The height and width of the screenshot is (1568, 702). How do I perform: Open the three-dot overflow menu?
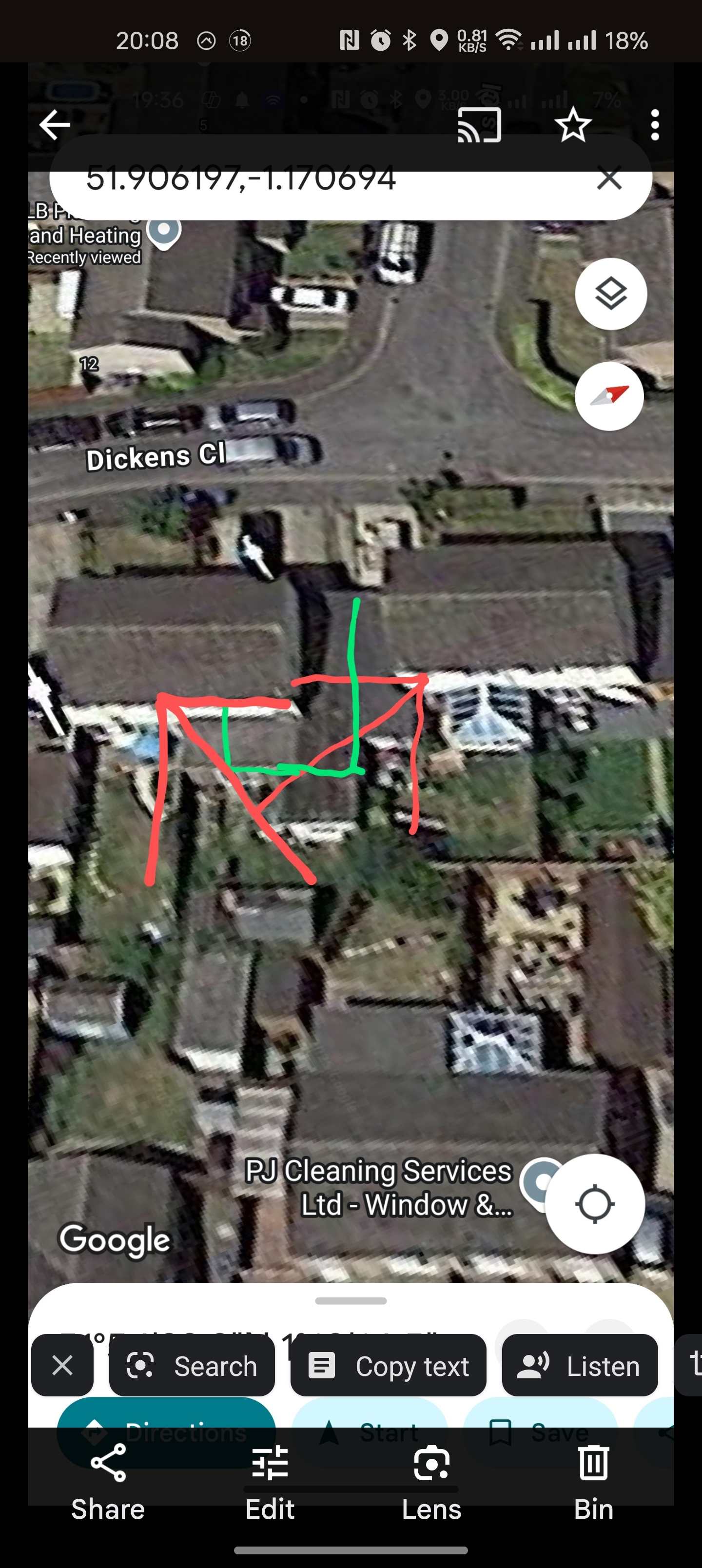point(655,125)
